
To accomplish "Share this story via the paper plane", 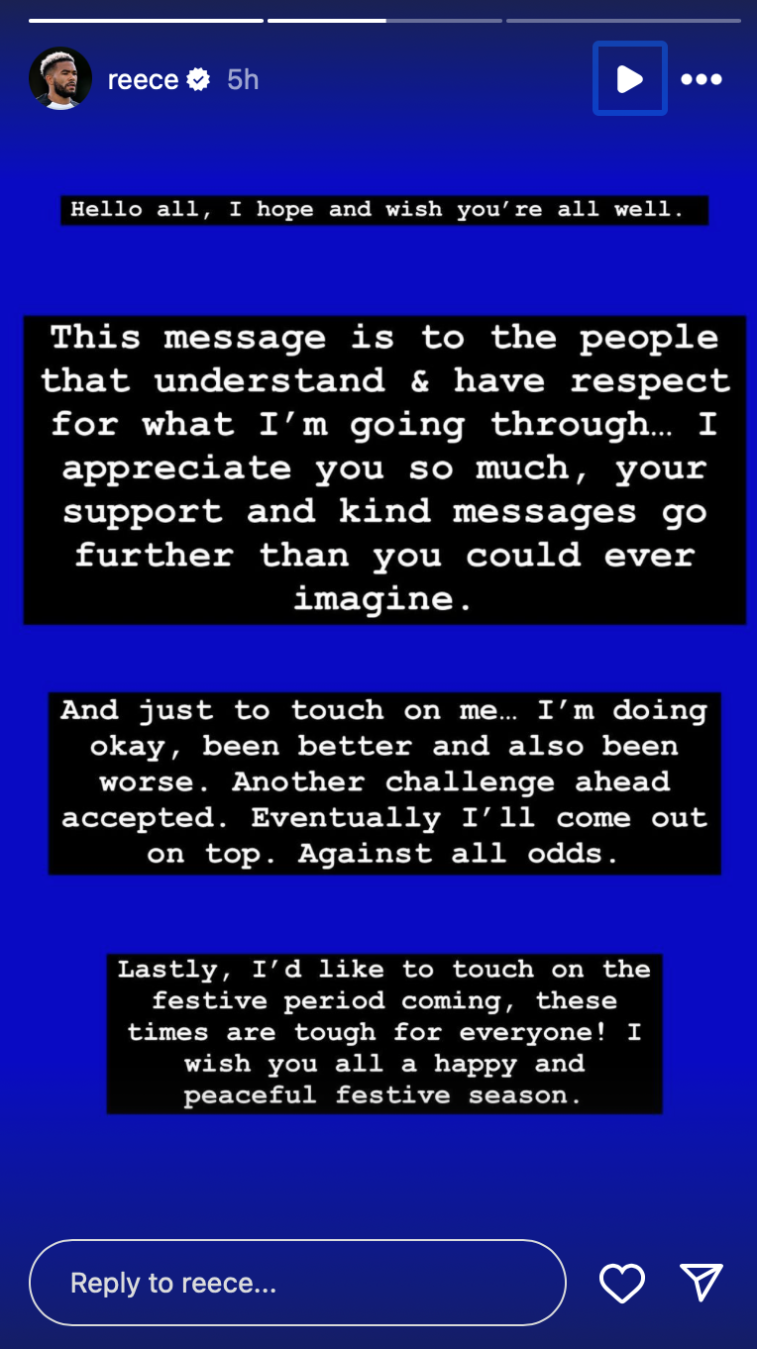I will (701, 1282).
